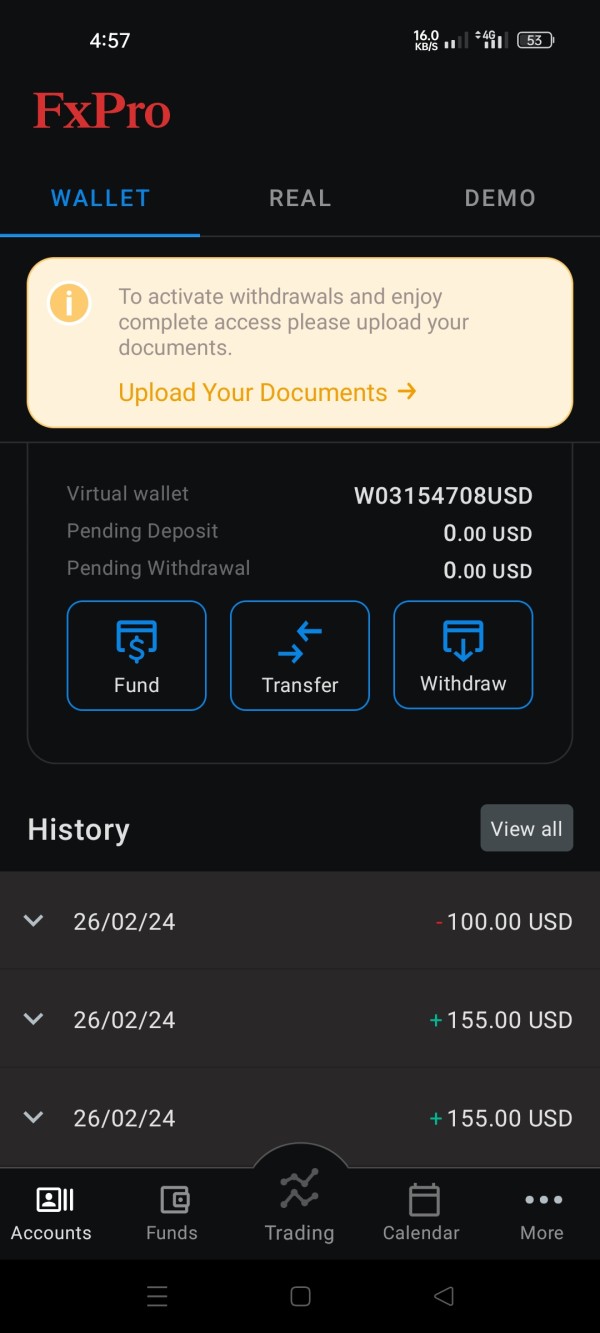Screen dimensions: 600x1333
Task: Expand the -100.00 USD history entry
Action: point(300,920)
